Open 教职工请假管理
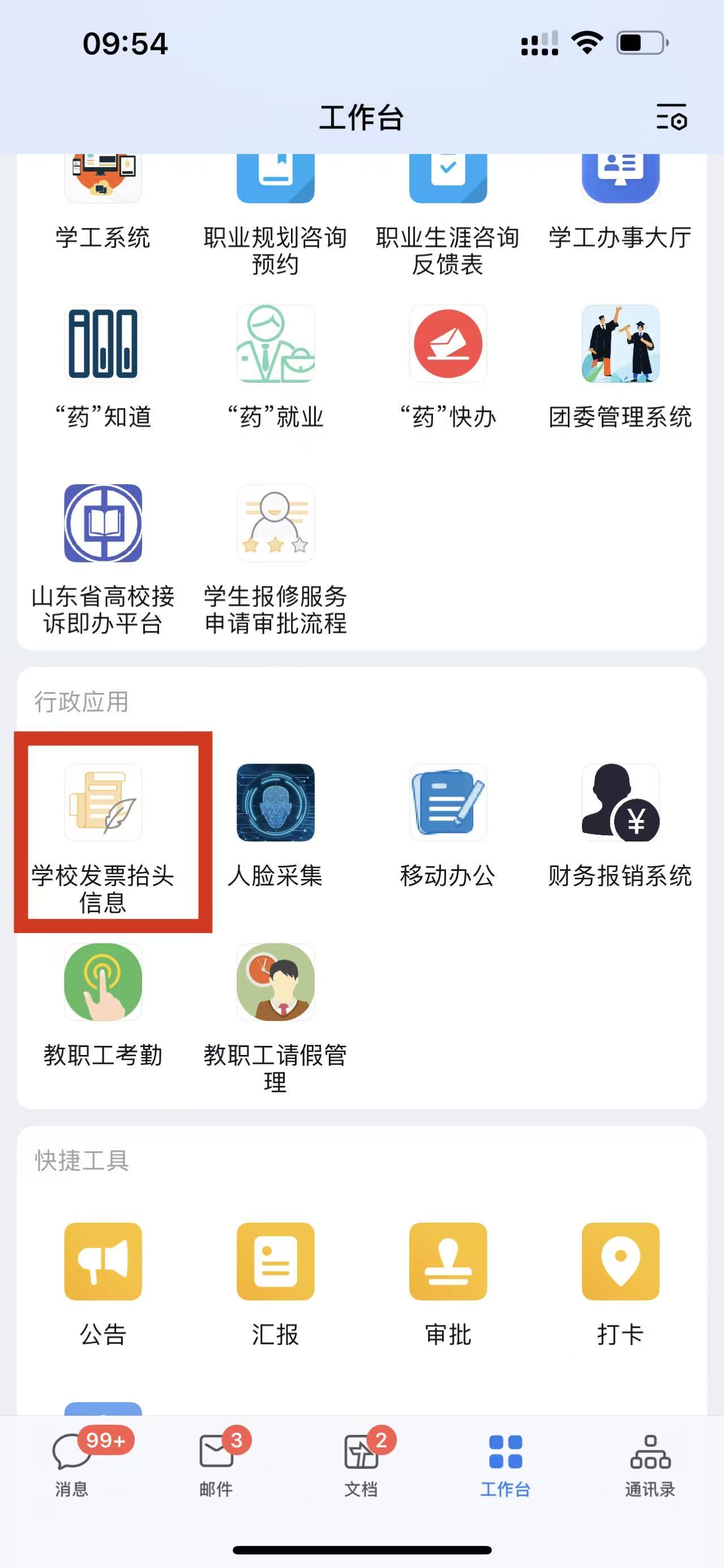Viewport: 724px width, 1568px height. pos(276,982)
